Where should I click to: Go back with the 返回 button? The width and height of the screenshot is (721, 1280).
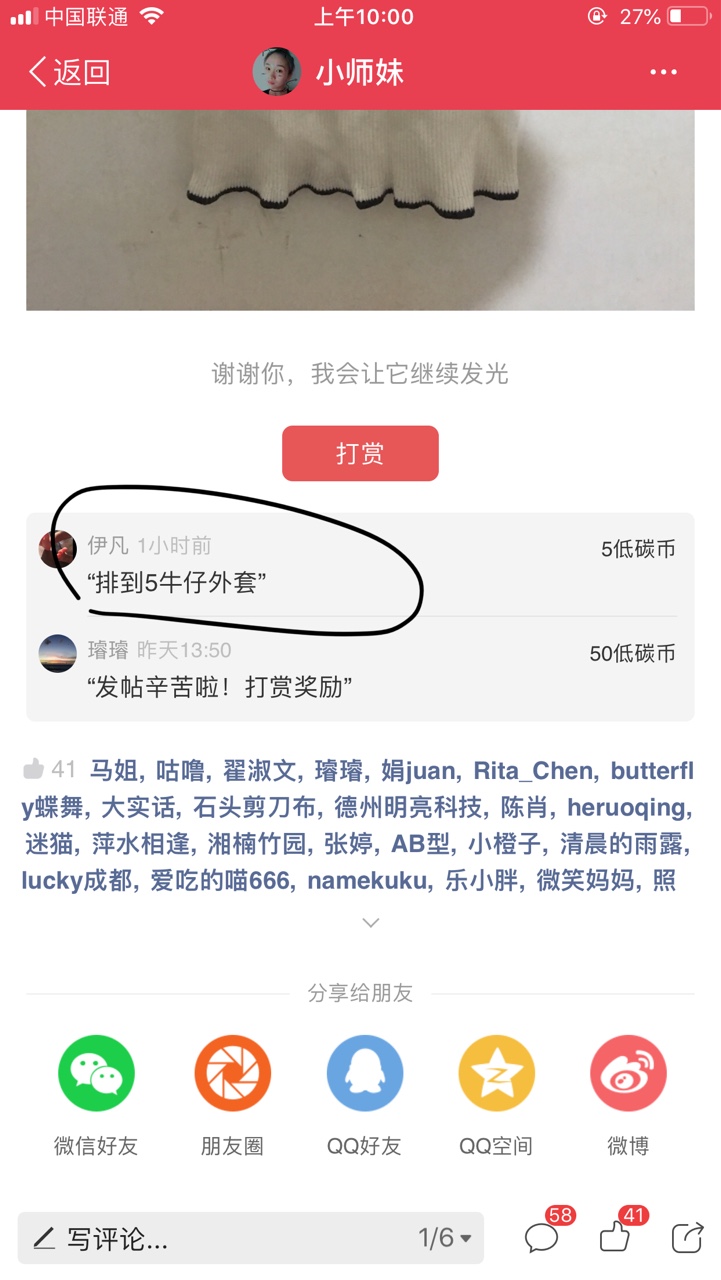pyautogui.click(x=69, y=72)
